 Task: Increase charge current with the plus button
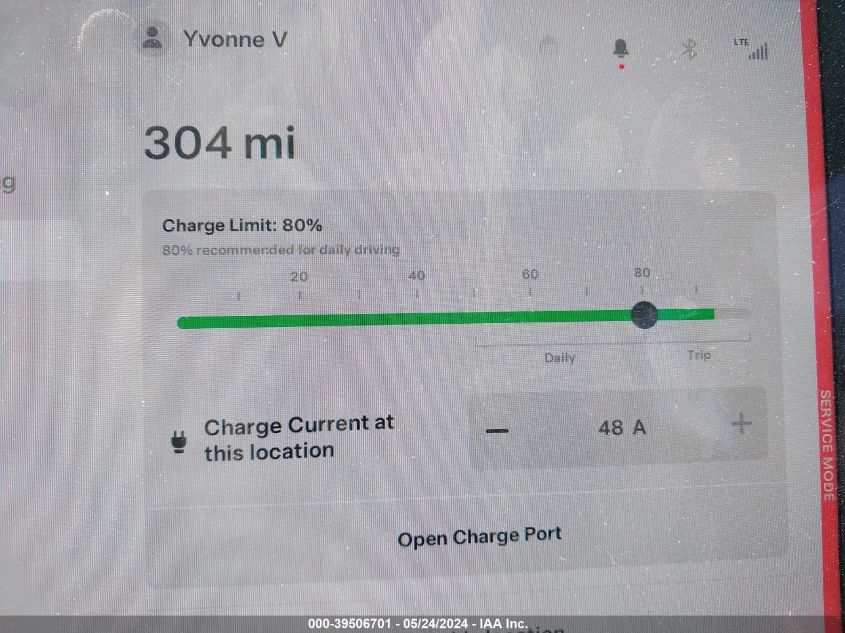point(741,425)
